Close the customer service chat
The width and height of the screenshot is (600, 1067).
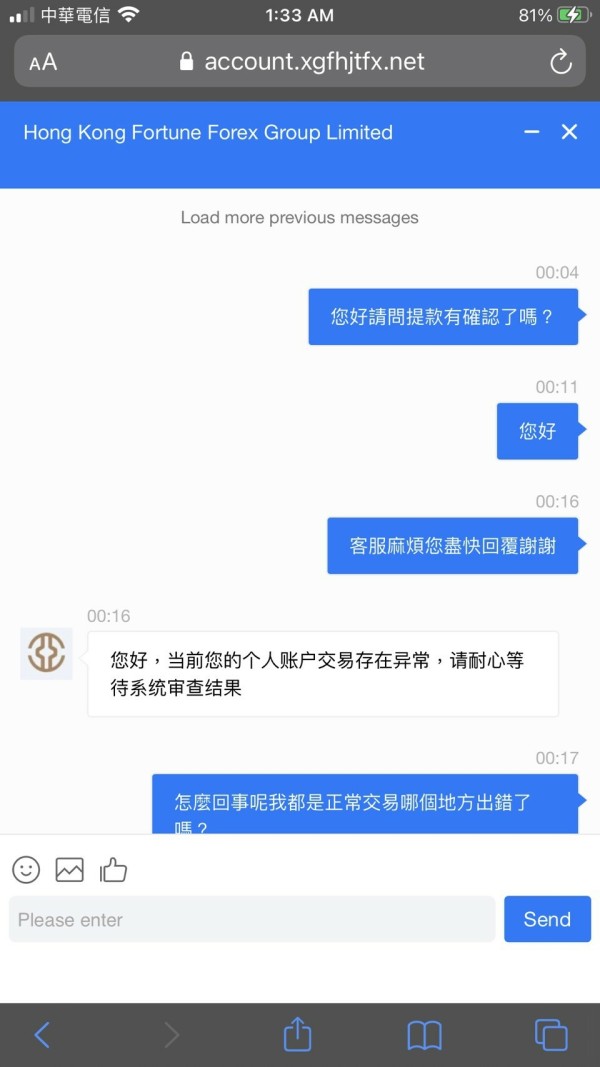(x=569, y=132)
